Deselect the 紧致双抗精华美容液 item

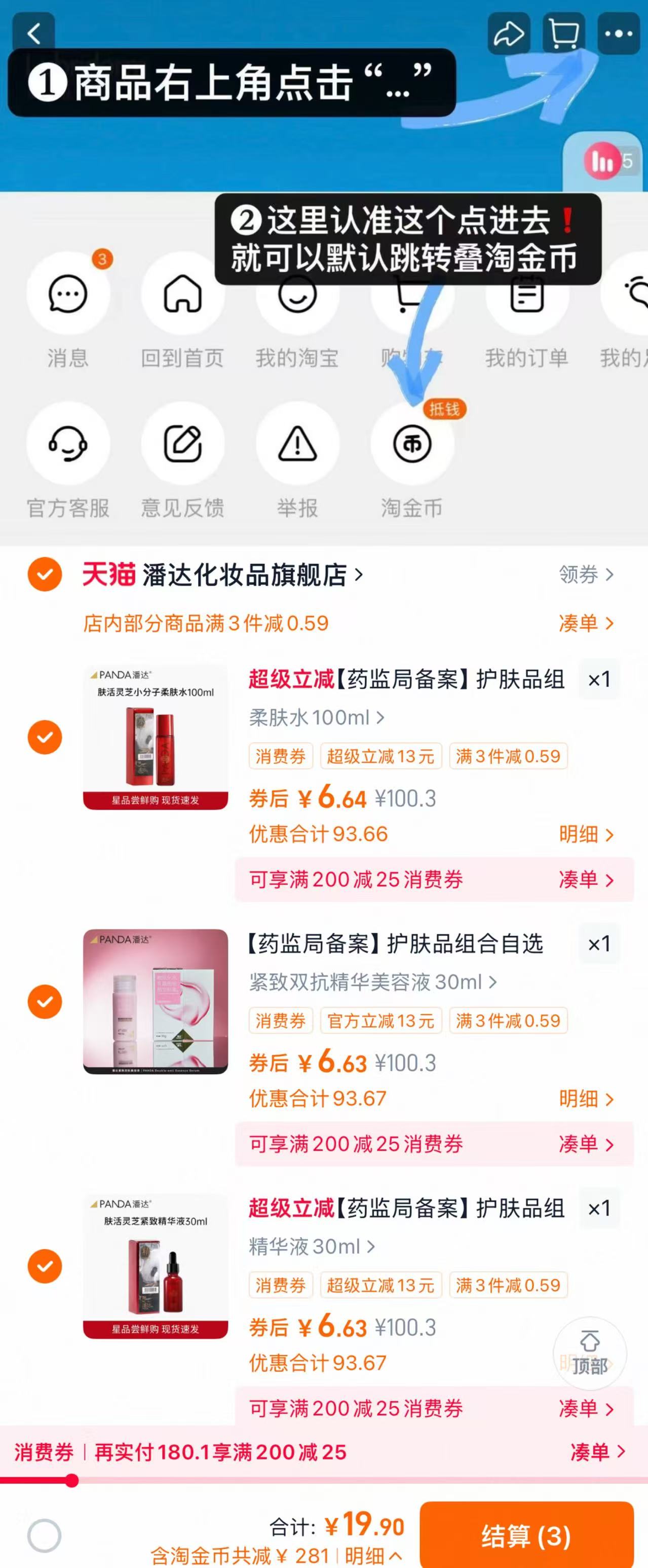click(45, 1002)
